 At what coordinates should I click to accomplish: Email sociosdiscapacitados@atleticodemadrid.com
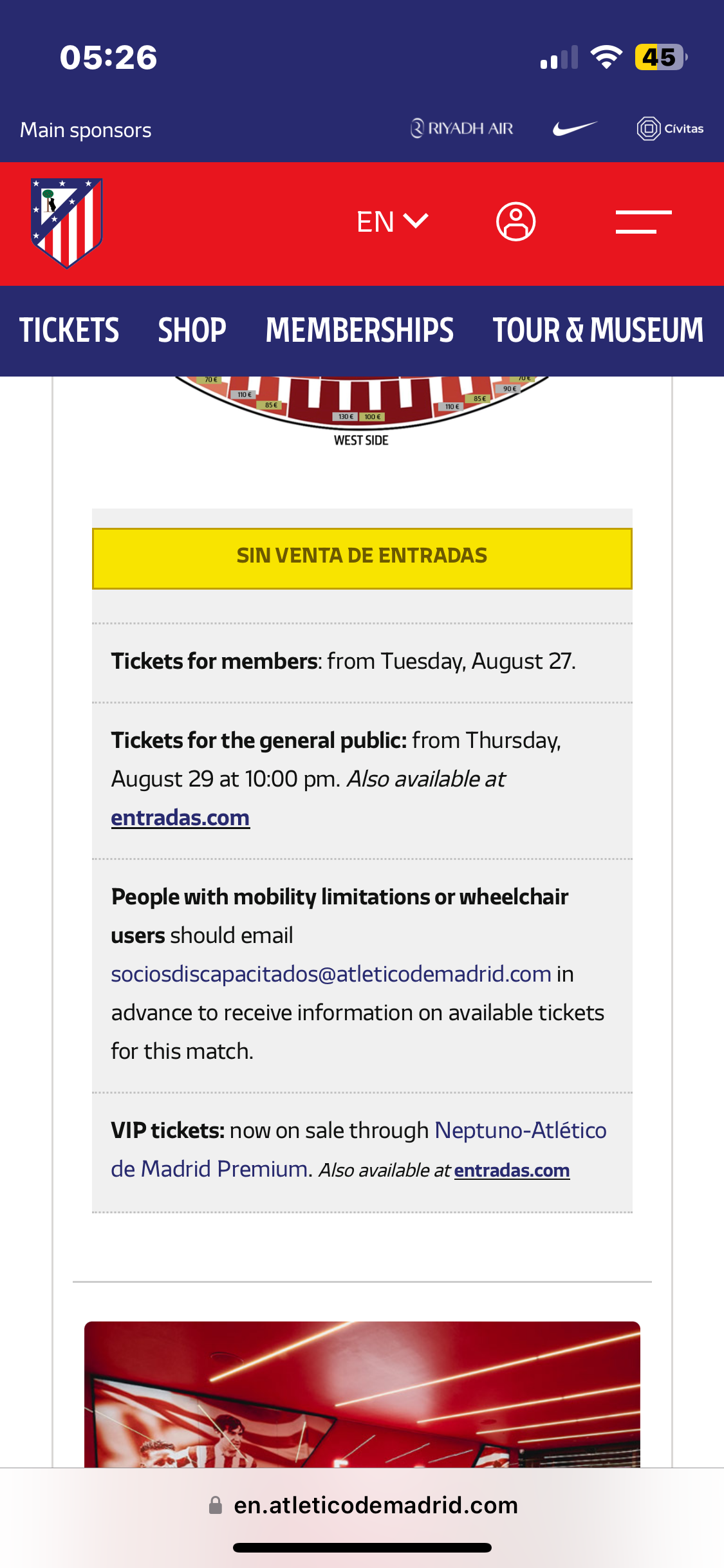pos(331,975)
